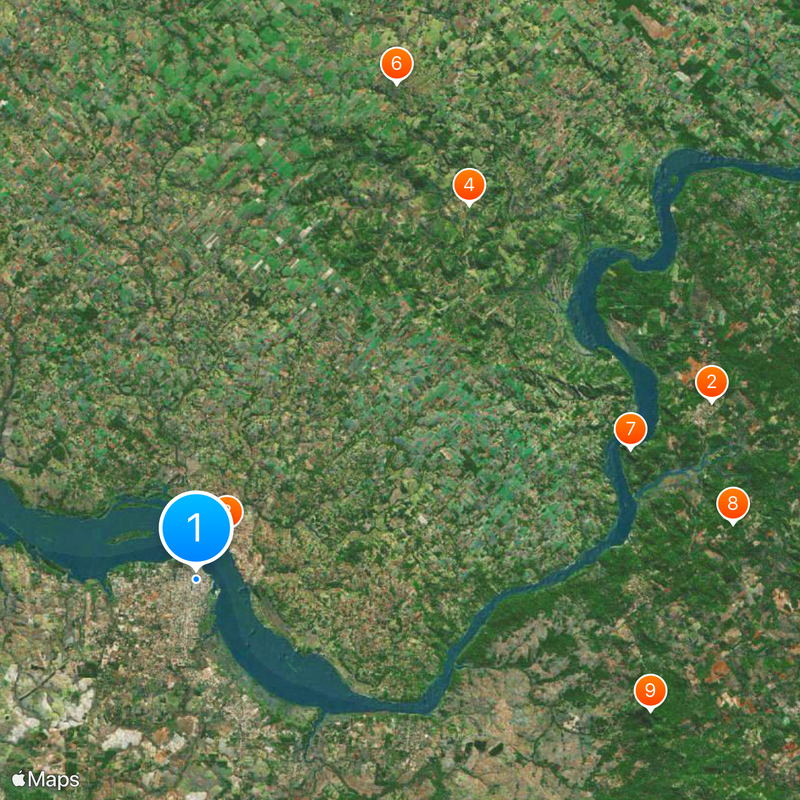Tap the orange pin partly hidden behind pin 1

(x=236, y=508)
